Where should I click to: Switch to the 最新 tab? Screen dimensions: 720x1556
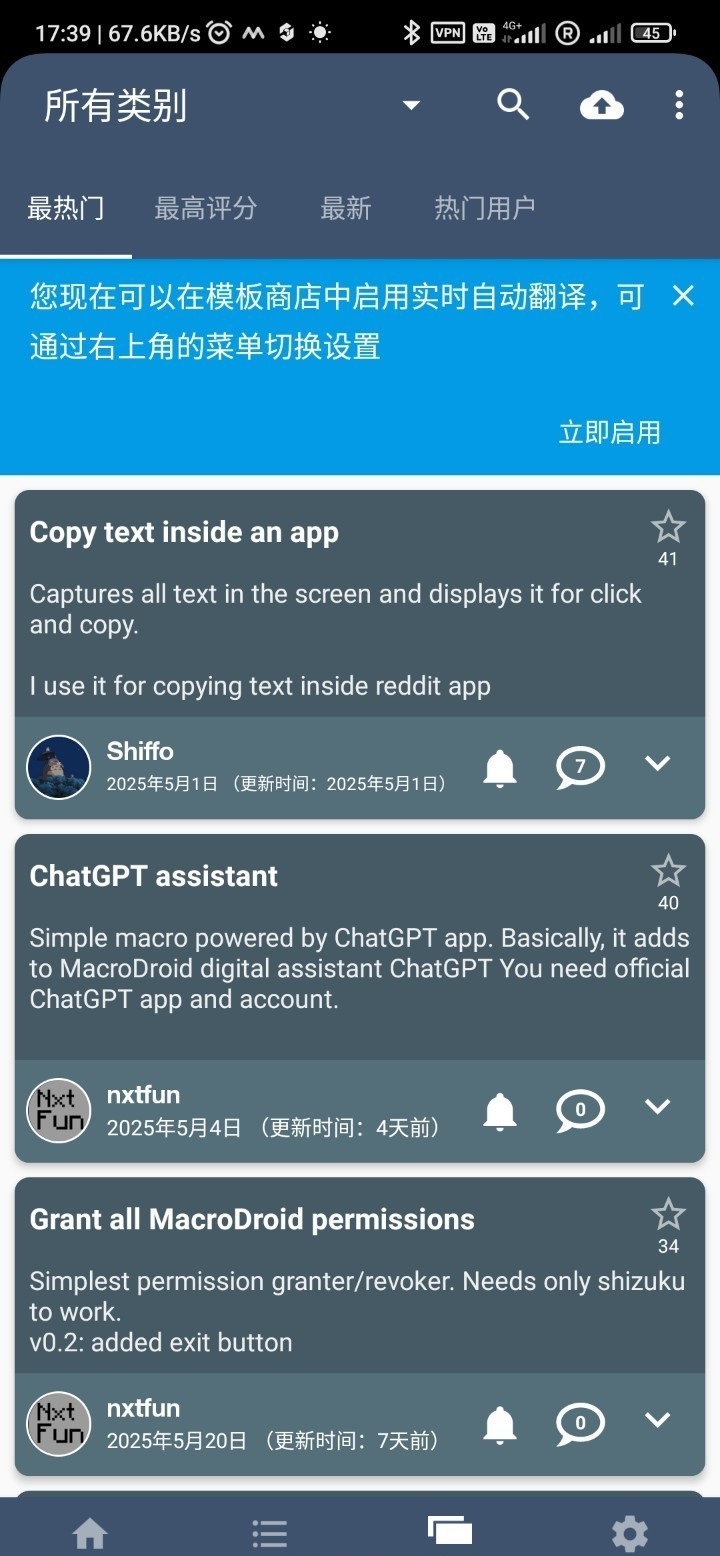(345, 208)
